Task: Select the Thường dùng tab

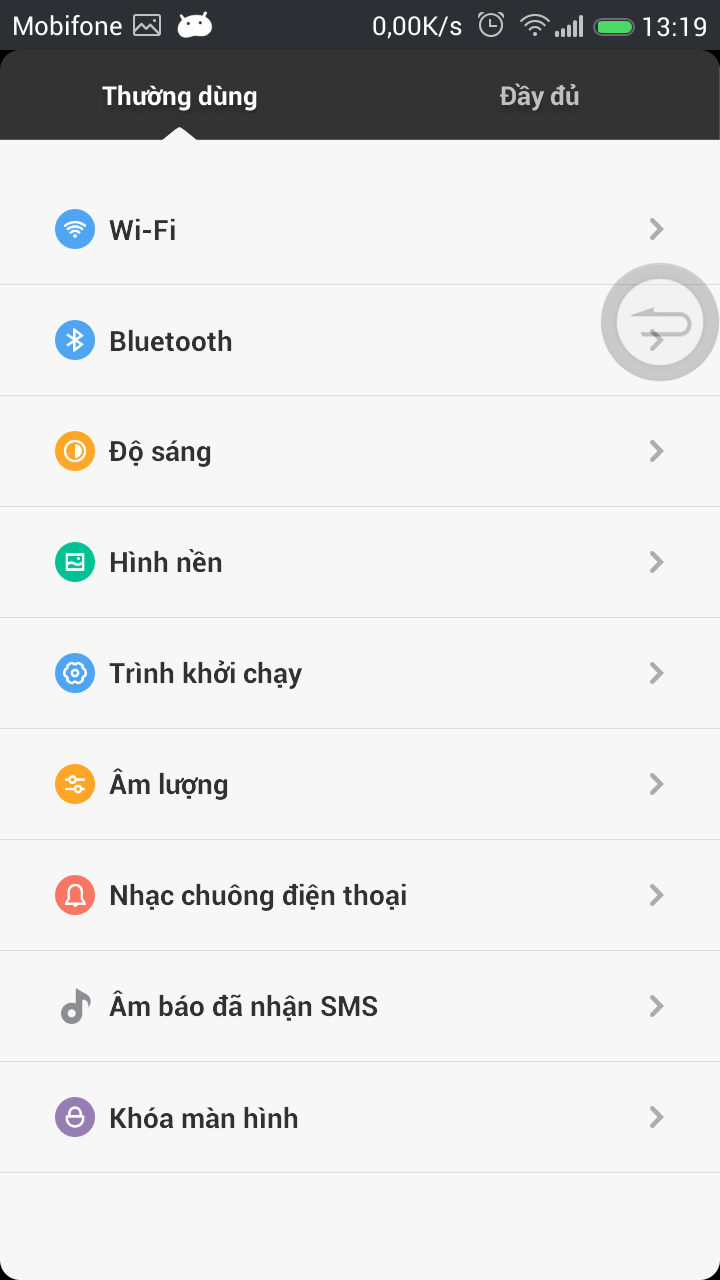Action: click(x=180, y=96)
